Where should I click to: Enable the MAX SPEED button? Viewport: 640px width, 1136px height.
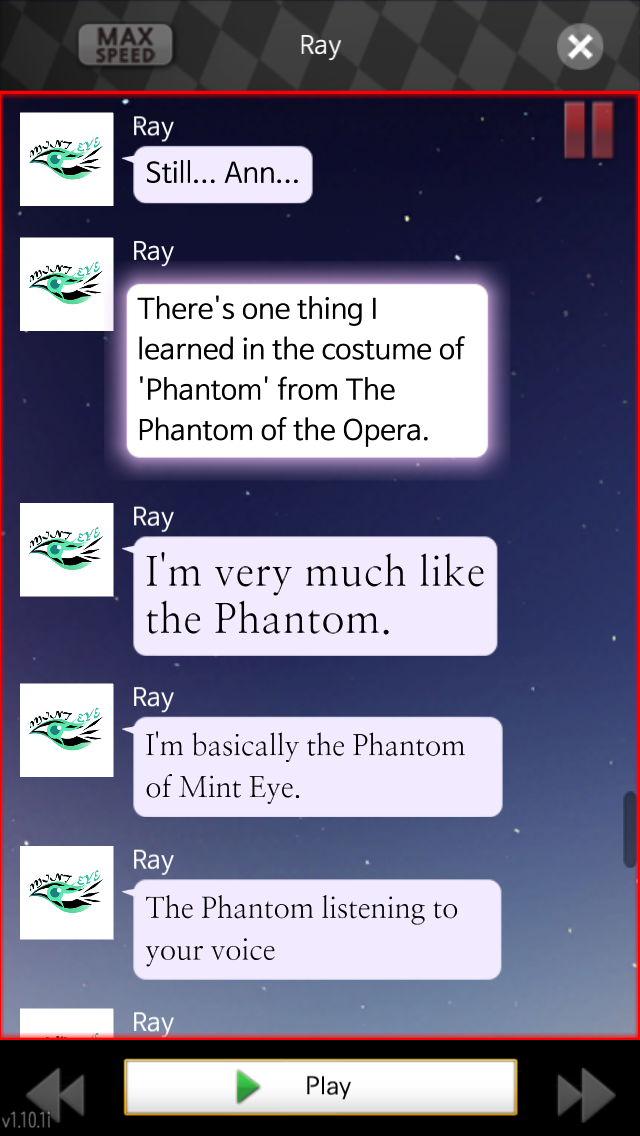click(x=125, y=45)
